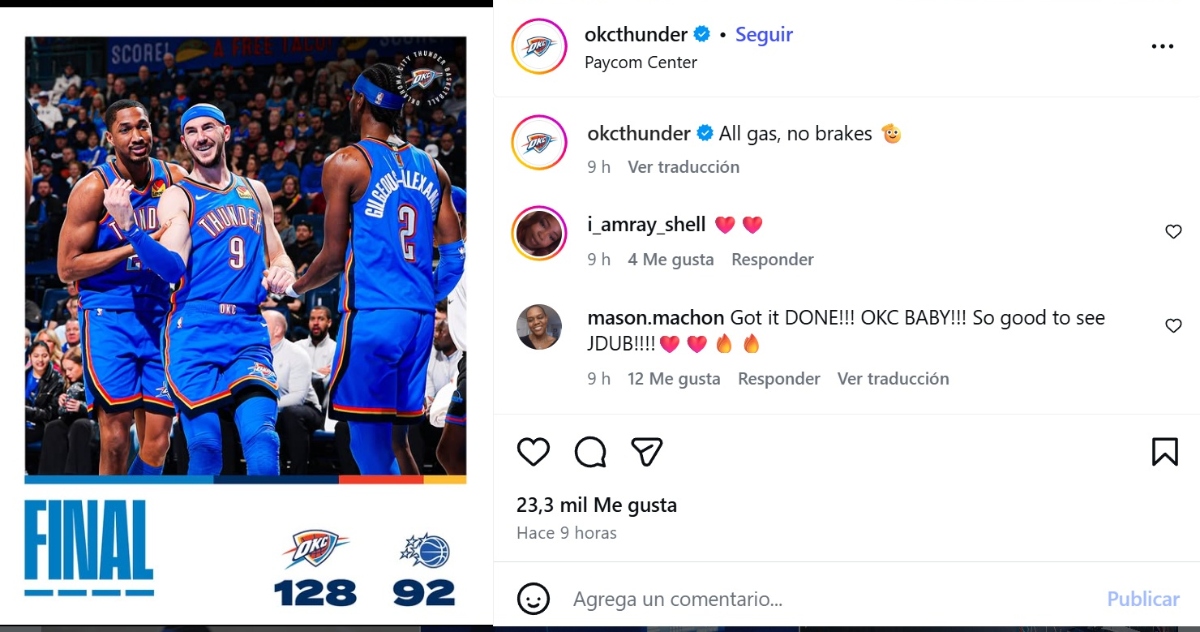Follow okcthunder with Seguir

764,34
